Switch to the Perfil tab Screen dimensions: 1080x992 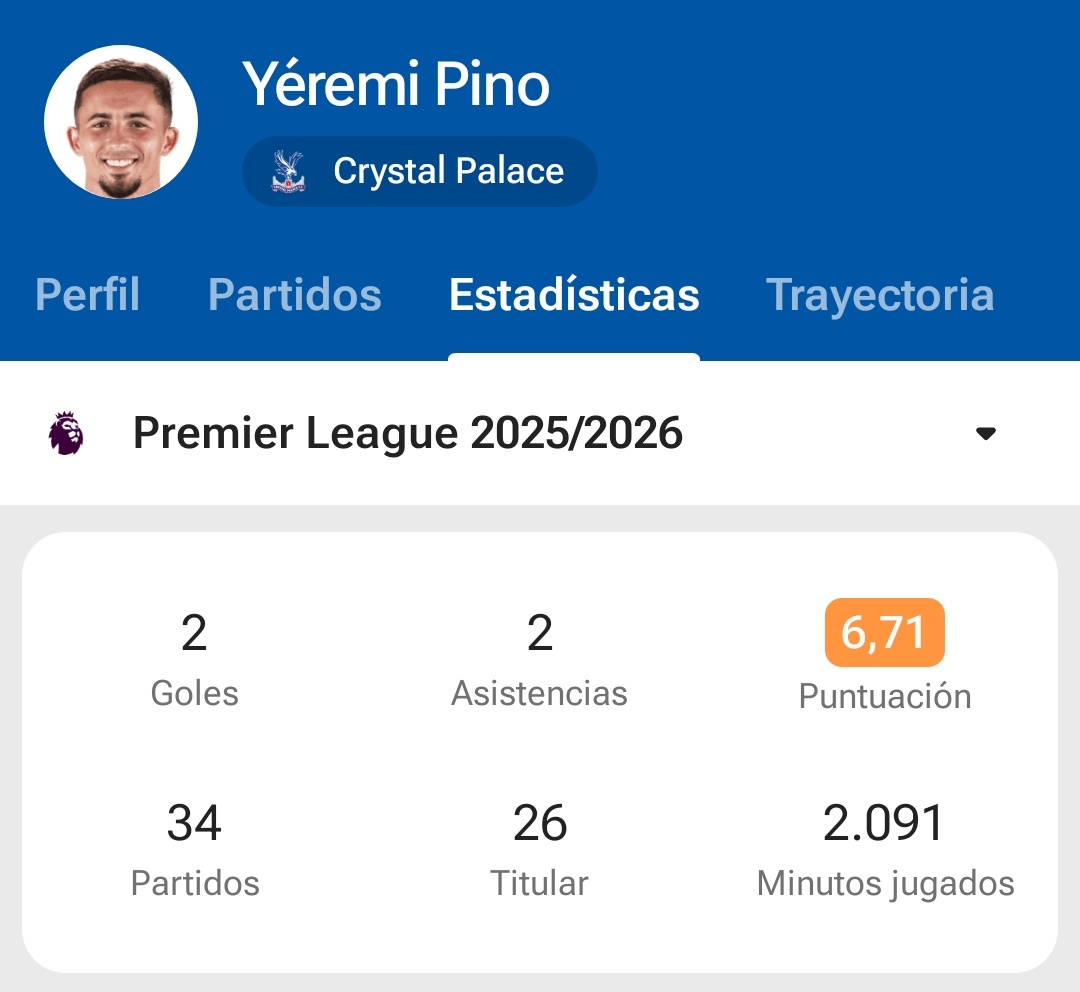(87, 295)
